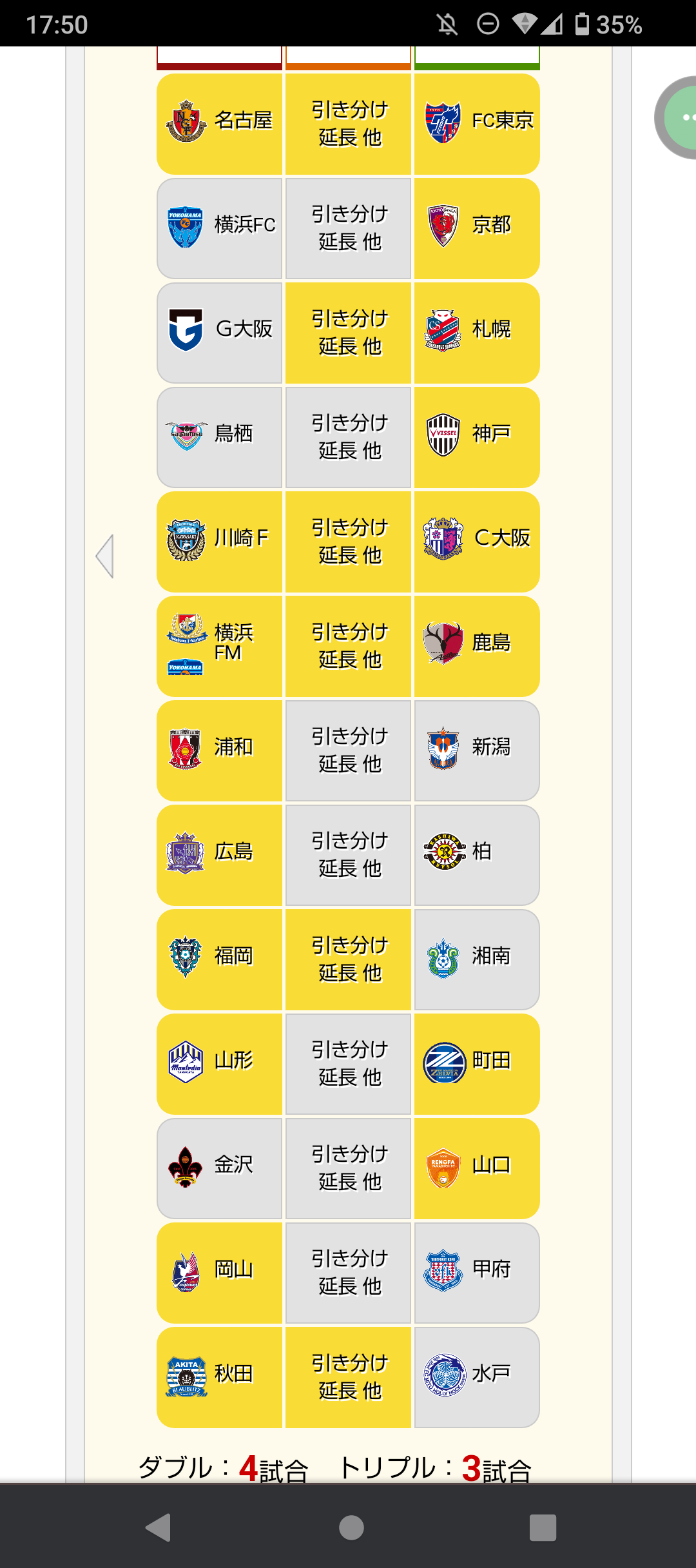
Task: Go to the Android home screen
Action: (x=351, y=1527)
